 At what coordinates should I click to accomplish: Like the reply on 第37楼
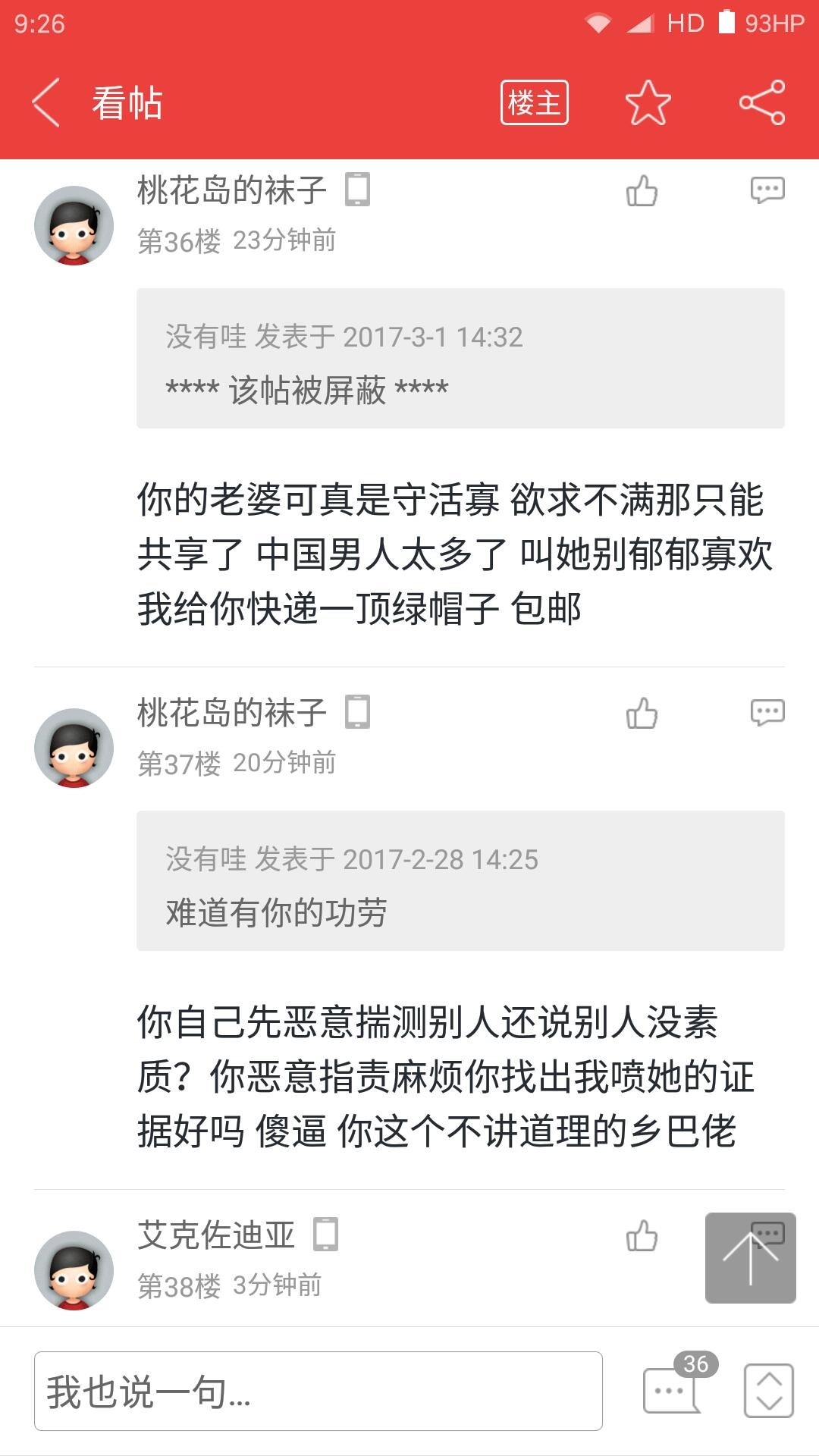pos(642,713)
